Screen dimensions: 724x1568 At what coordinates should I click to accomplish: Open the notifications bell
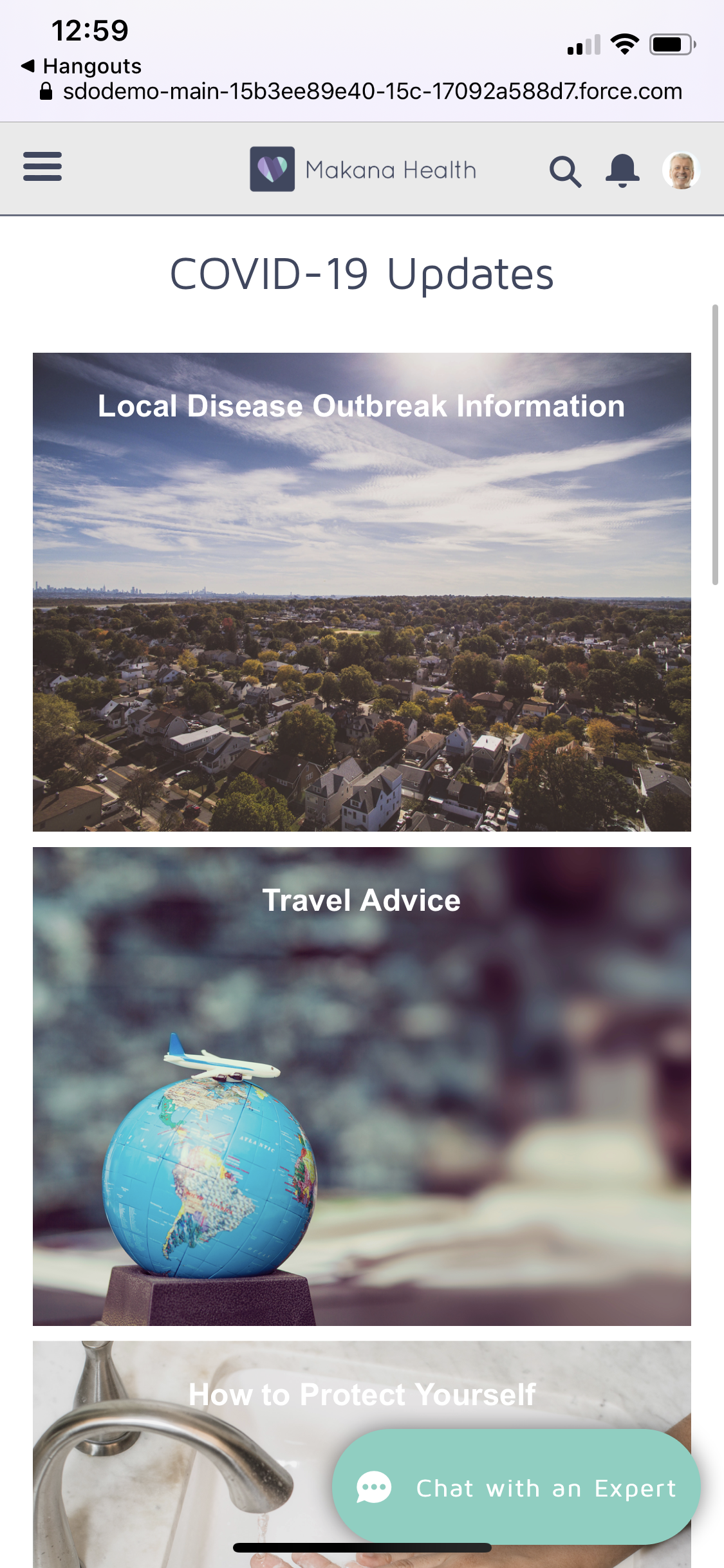click(622, 171)
